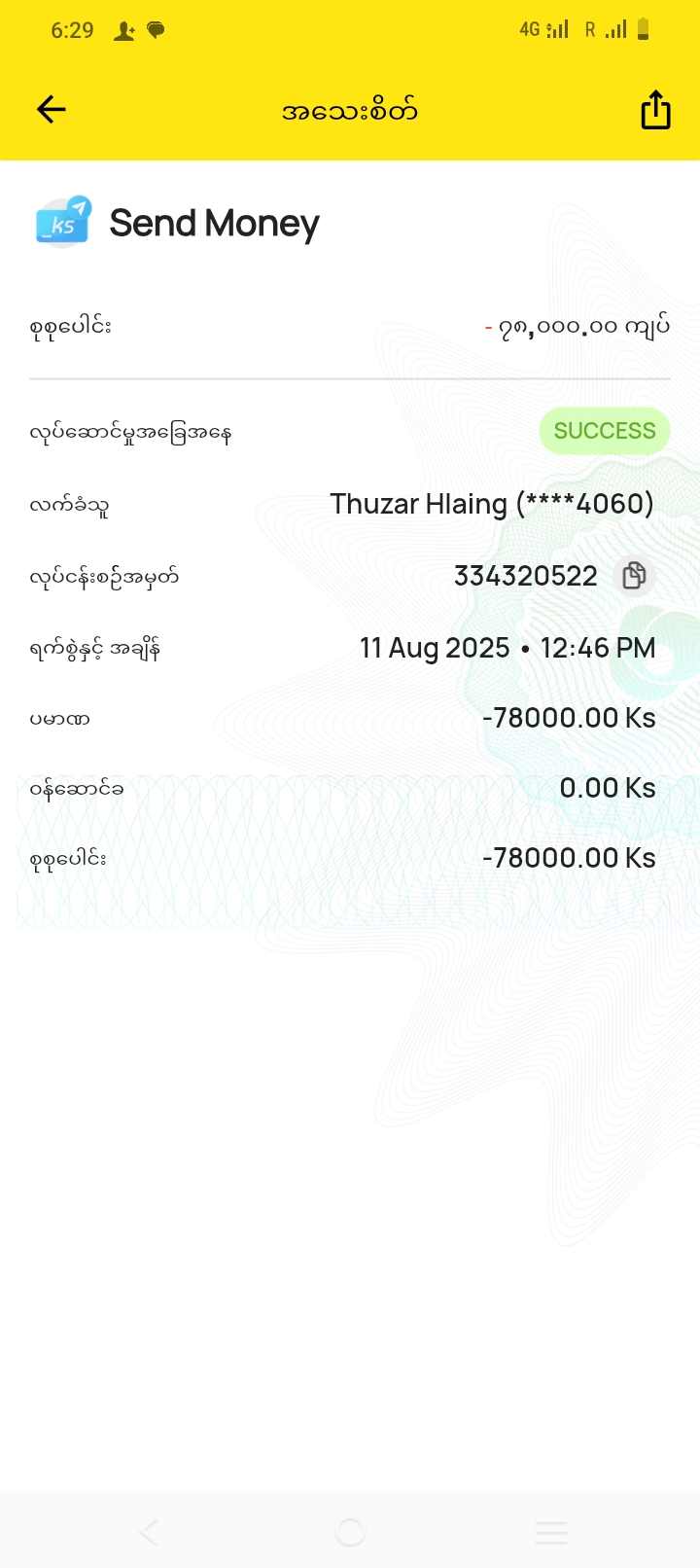Go to the system home screen
This screenshot has height=1568, width=700.
coord(350,1533)
